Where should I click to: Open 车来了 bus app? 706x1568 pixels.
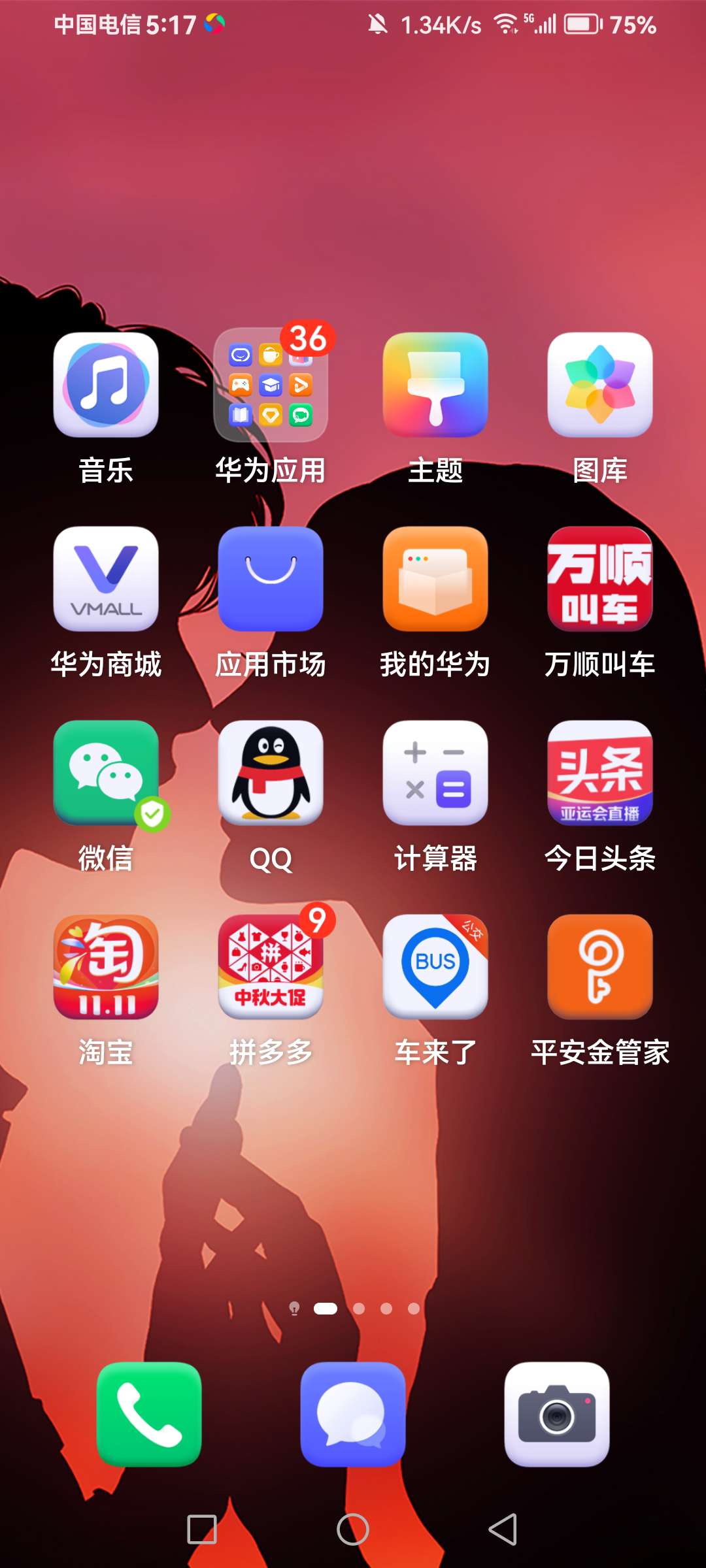click(x=435, y=967)
